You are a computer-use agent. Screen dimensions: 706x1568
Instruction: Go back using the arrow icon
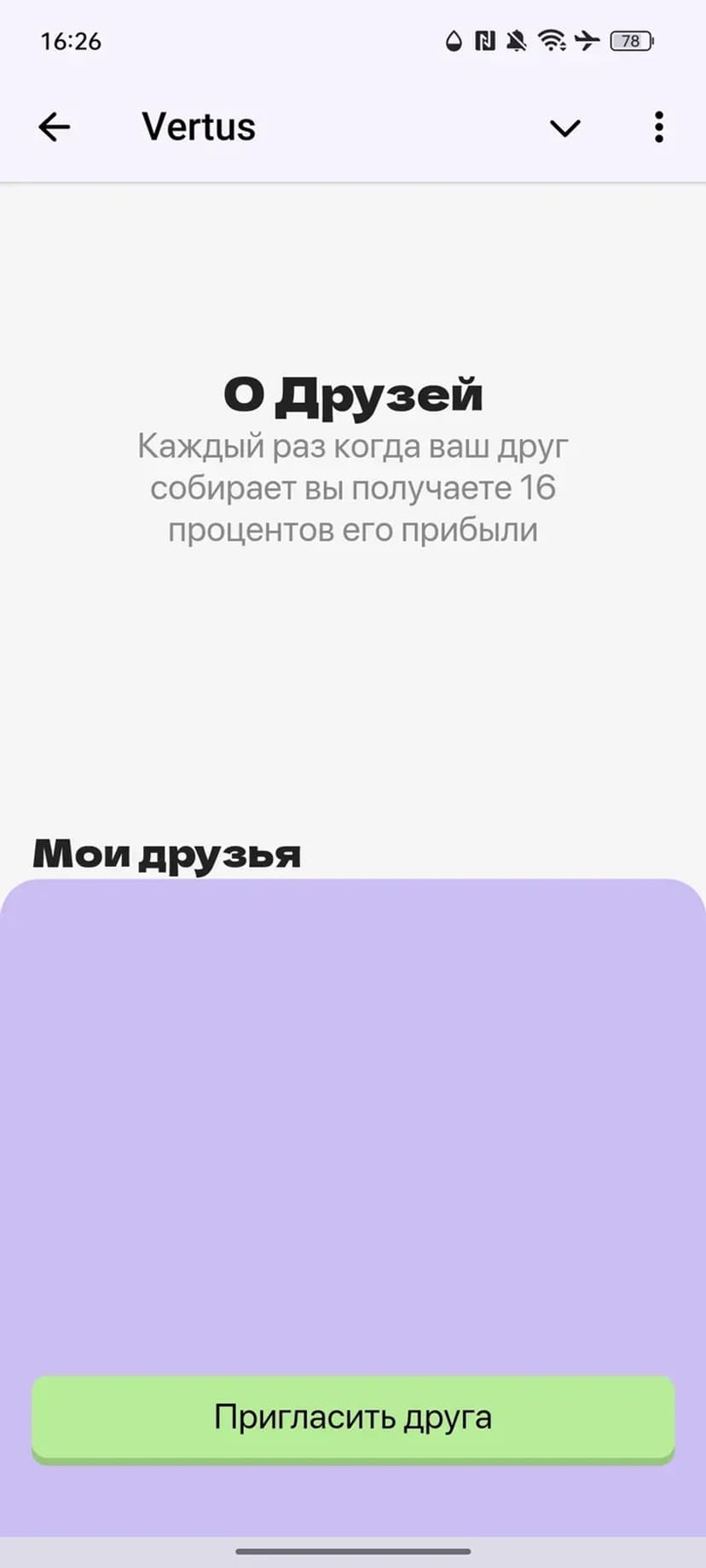[x=54, y=128]
